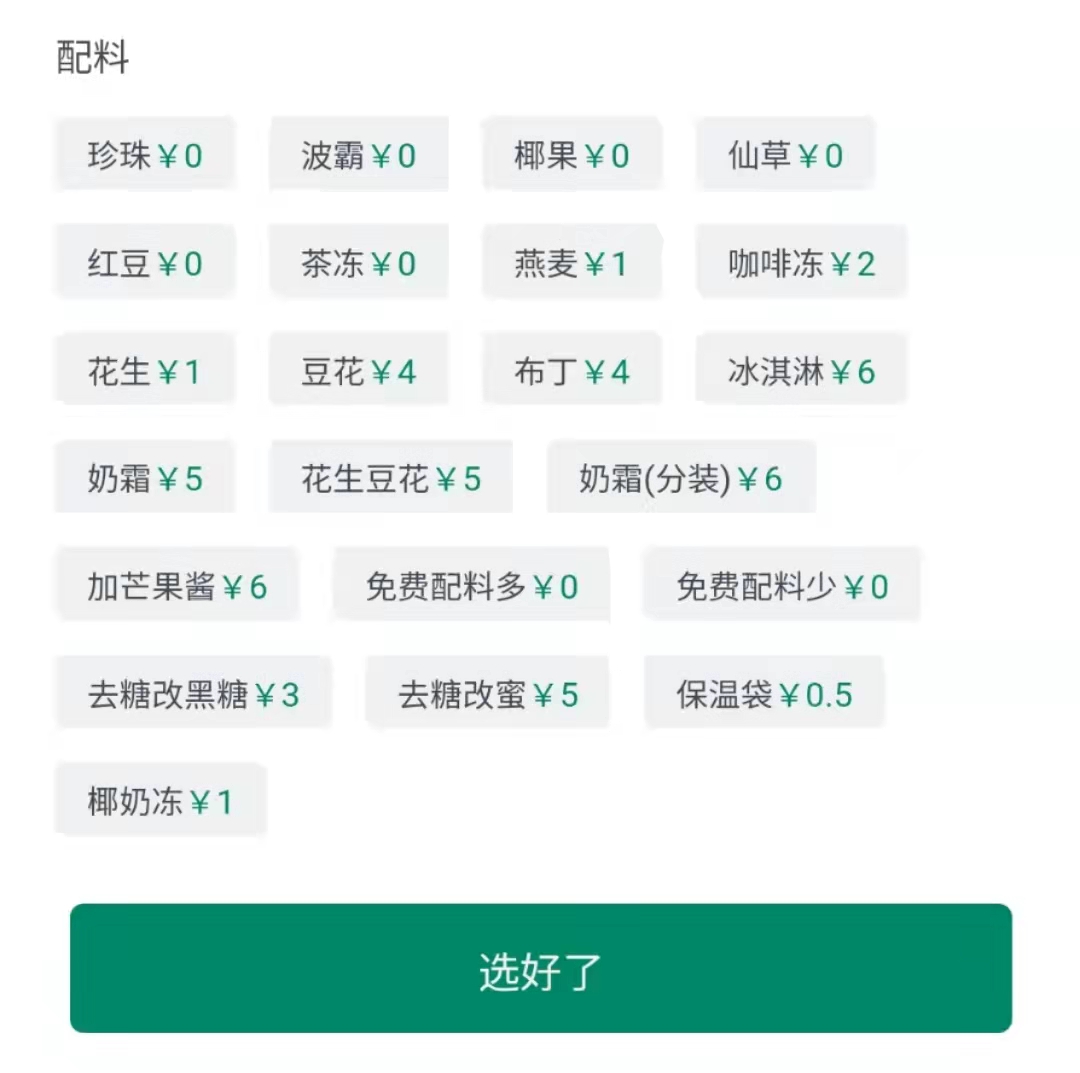Pick the 冰淇淋 ¥6 option
This screenshot has width=1080, height=1073.
point(801,371)
